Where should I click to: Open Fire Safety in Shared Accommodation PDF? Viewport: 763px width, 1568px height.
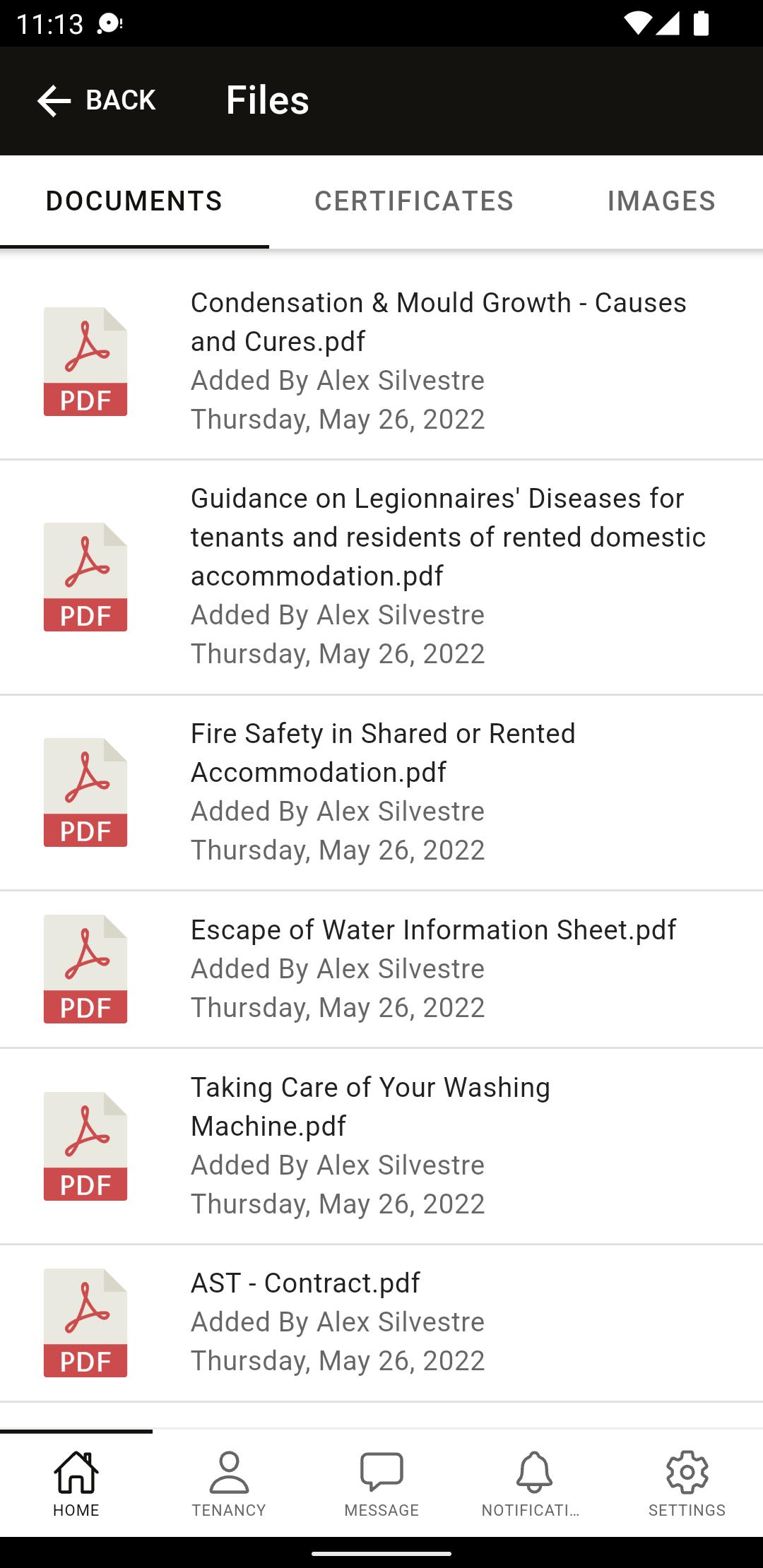(381, 792)
